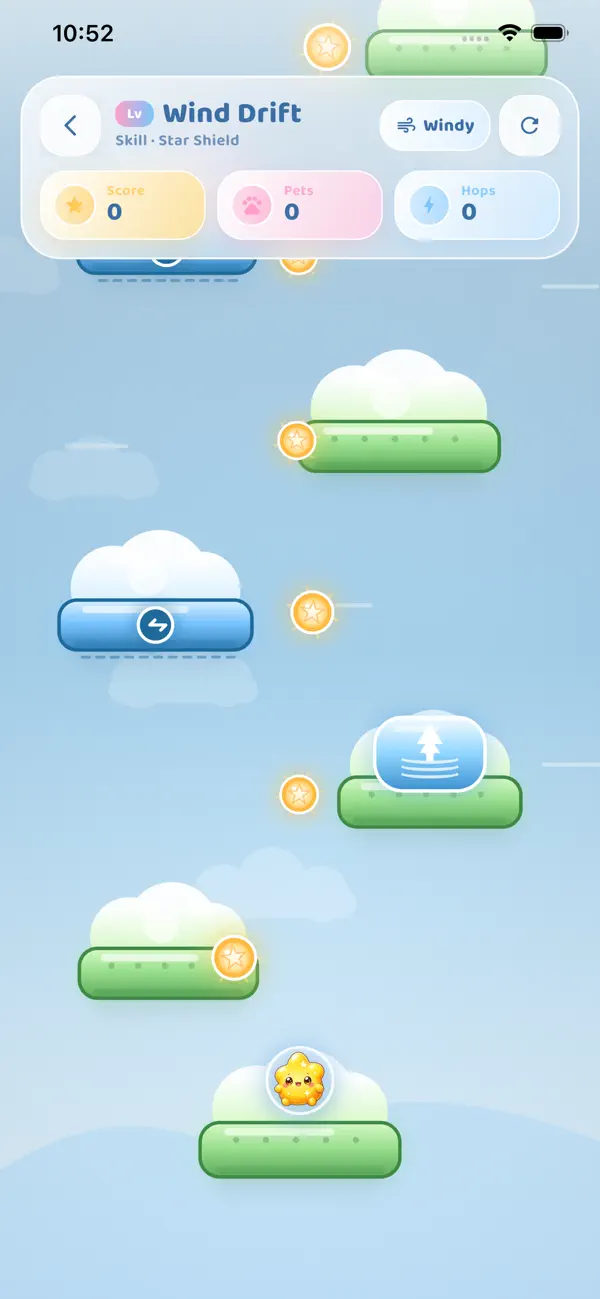
Task: Go back using the arrow button
Action: (x=70, y=126)
